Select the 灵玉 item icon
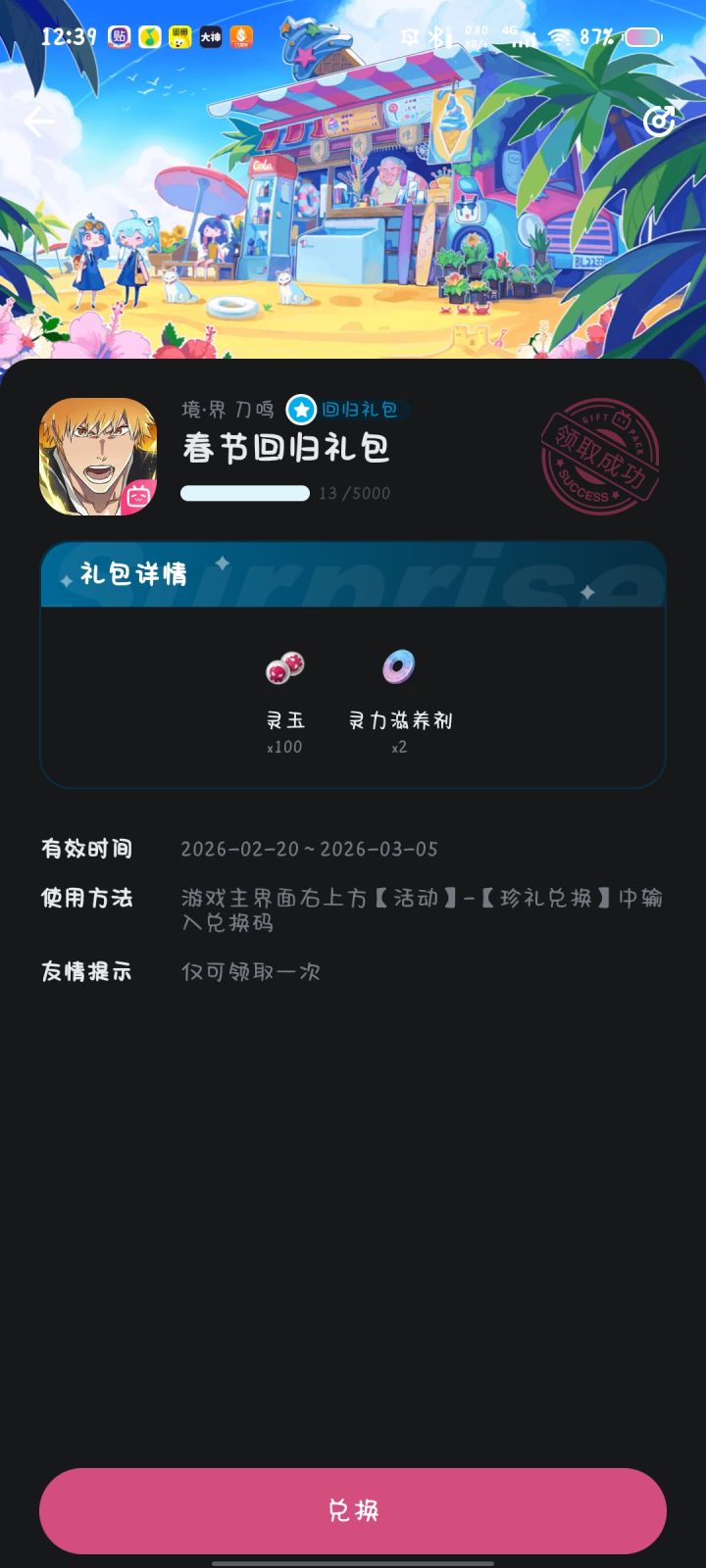This screenshot has width=706, height=1568. [284, 667]
